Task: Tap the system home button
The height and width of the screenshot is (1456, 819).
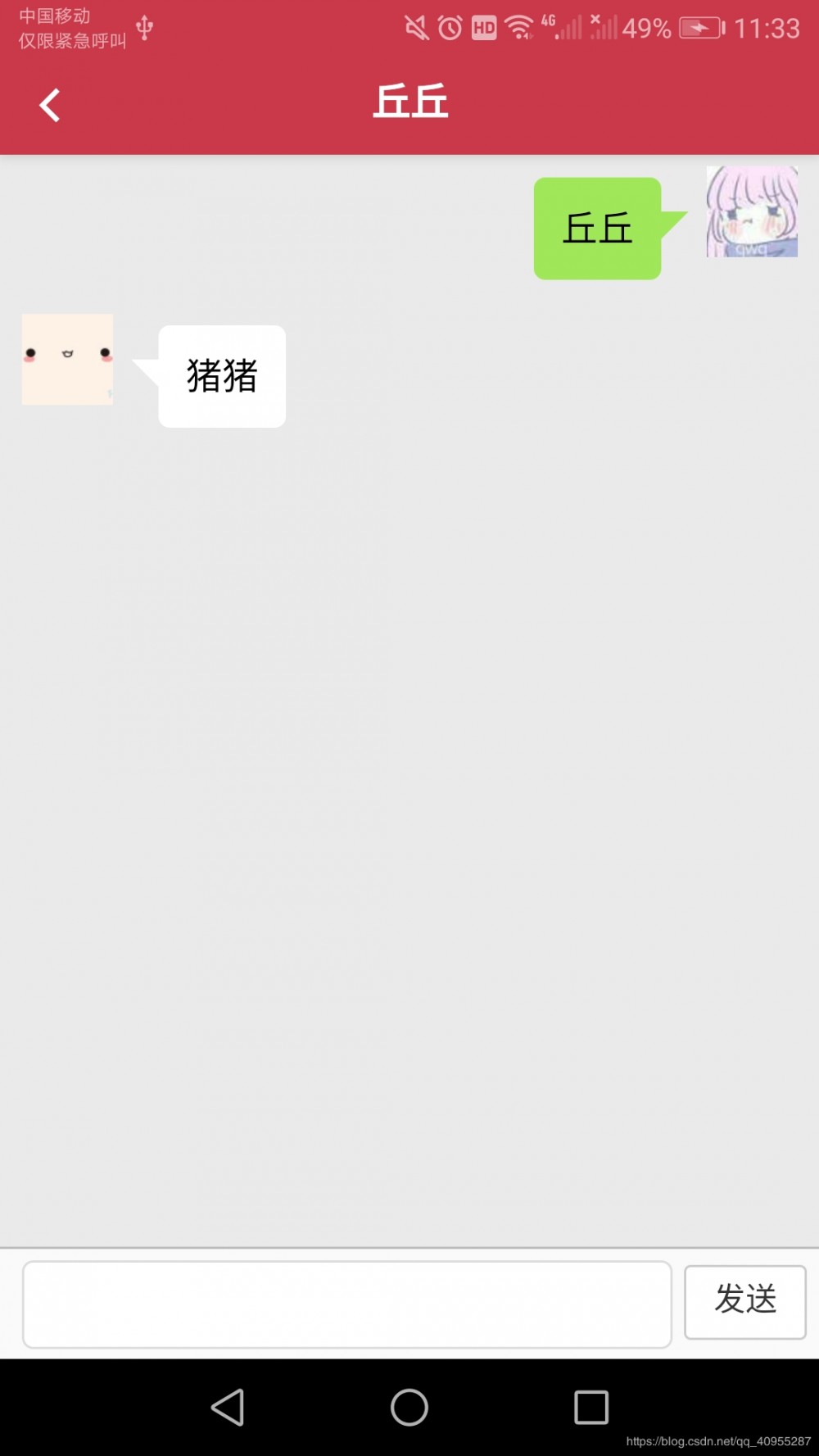Action: [409, 1407]
